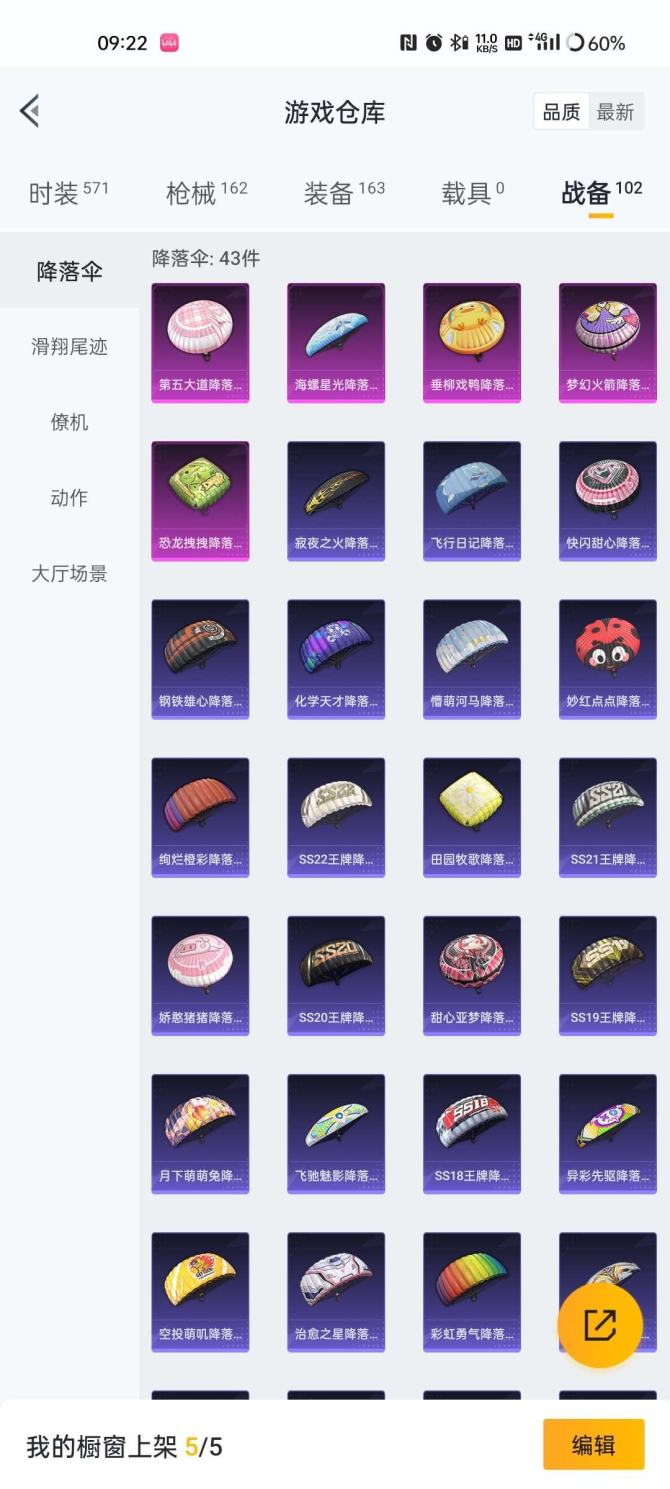
Task: View the 妙红点点 ladybug parachute
Action: [608, 658]
